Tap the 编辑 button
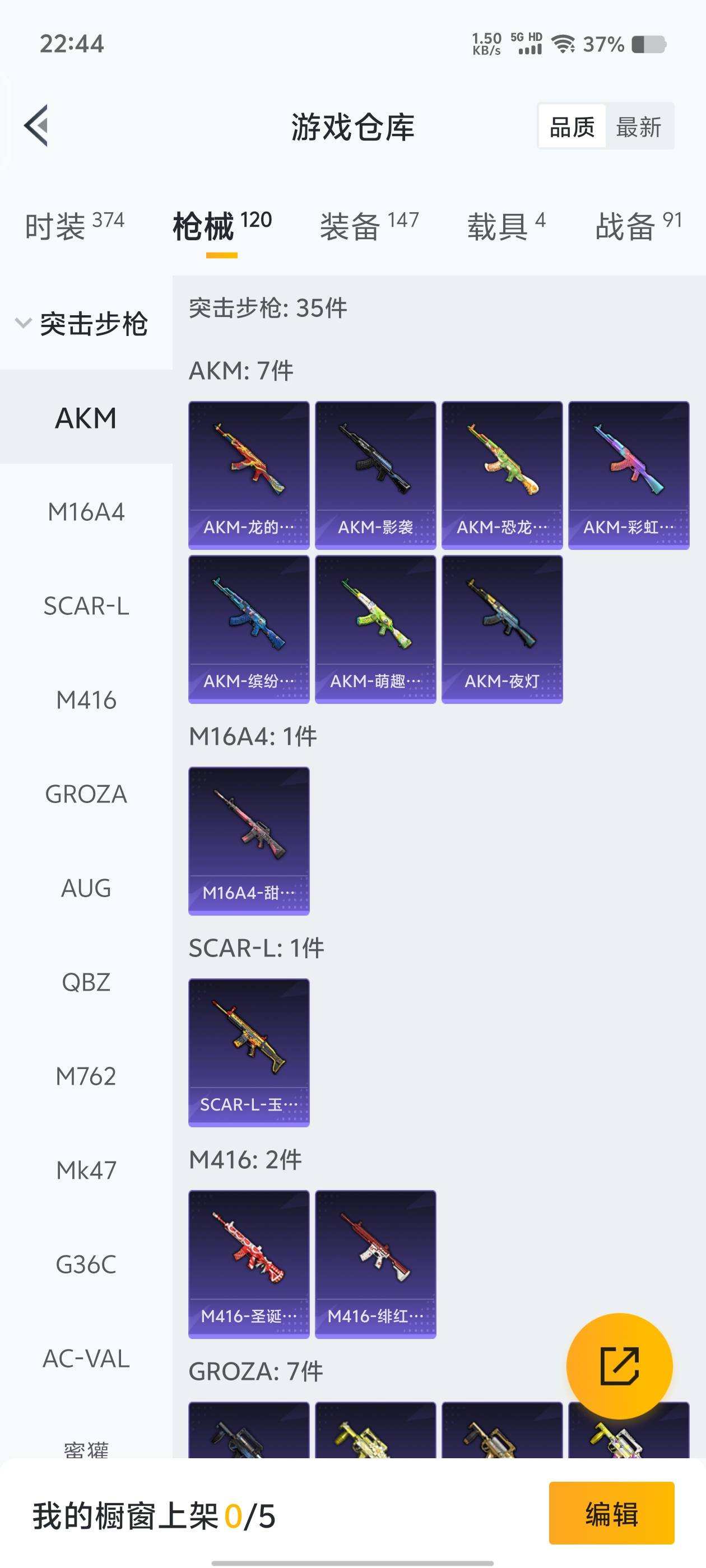The image size is (706, 1568). coord(611,1513)
